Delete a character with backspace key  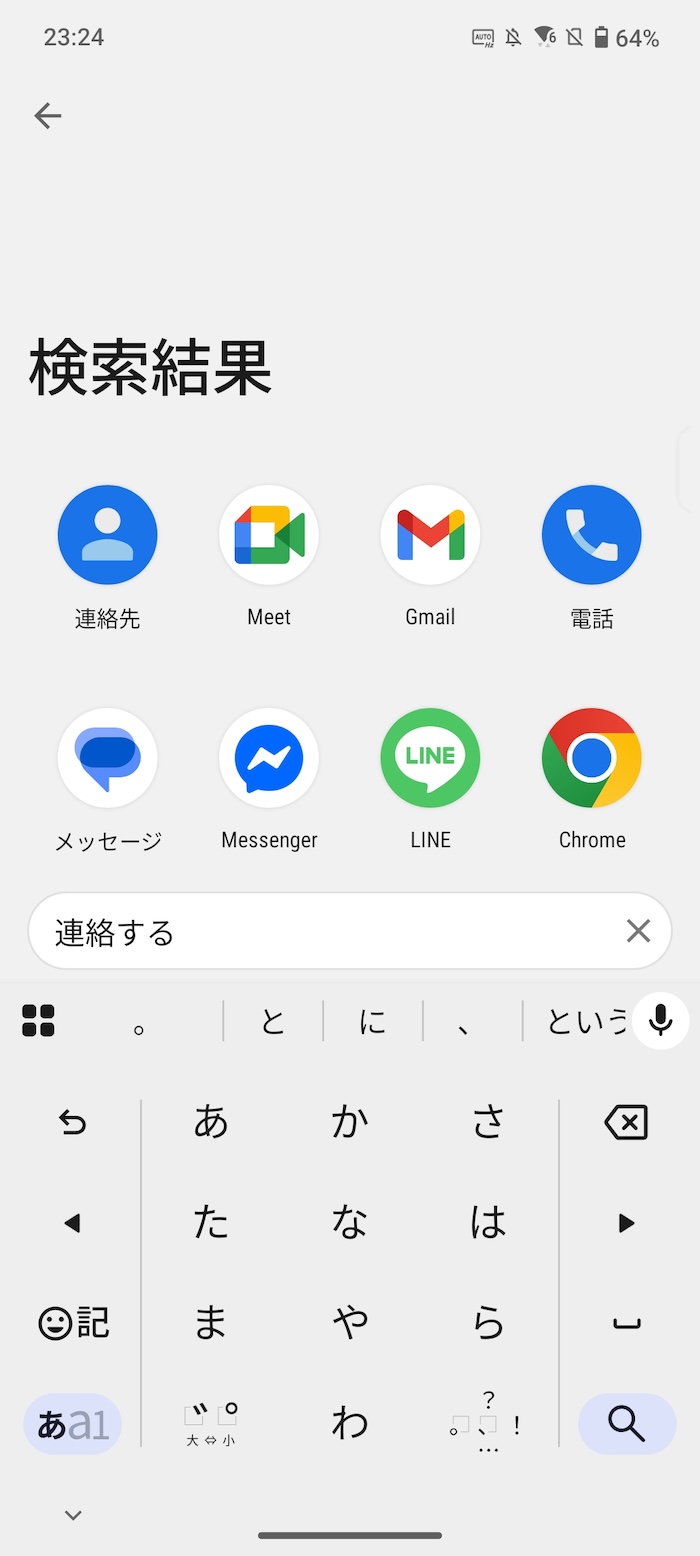tap(627, 1123)
